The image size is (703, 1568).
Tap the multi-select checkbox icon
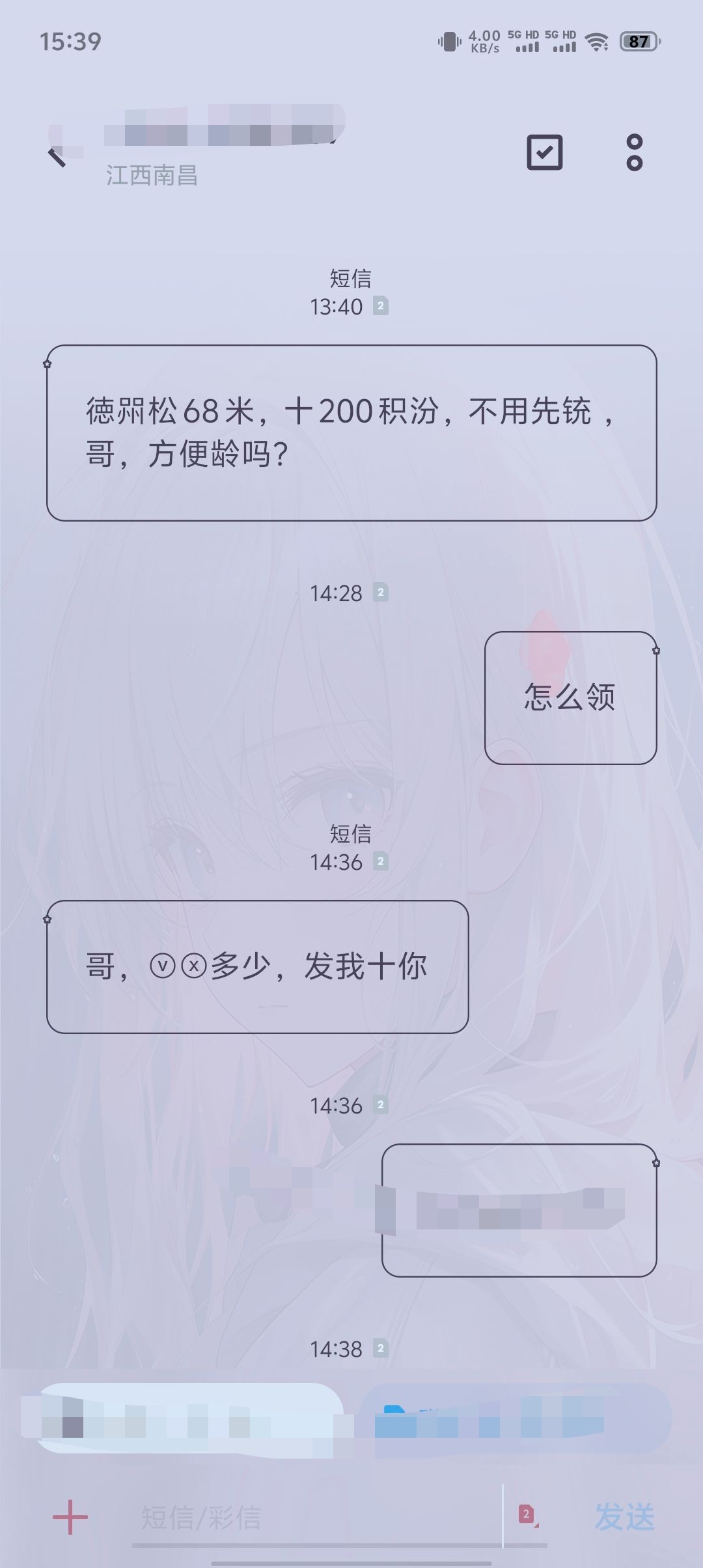pos(545,153)
